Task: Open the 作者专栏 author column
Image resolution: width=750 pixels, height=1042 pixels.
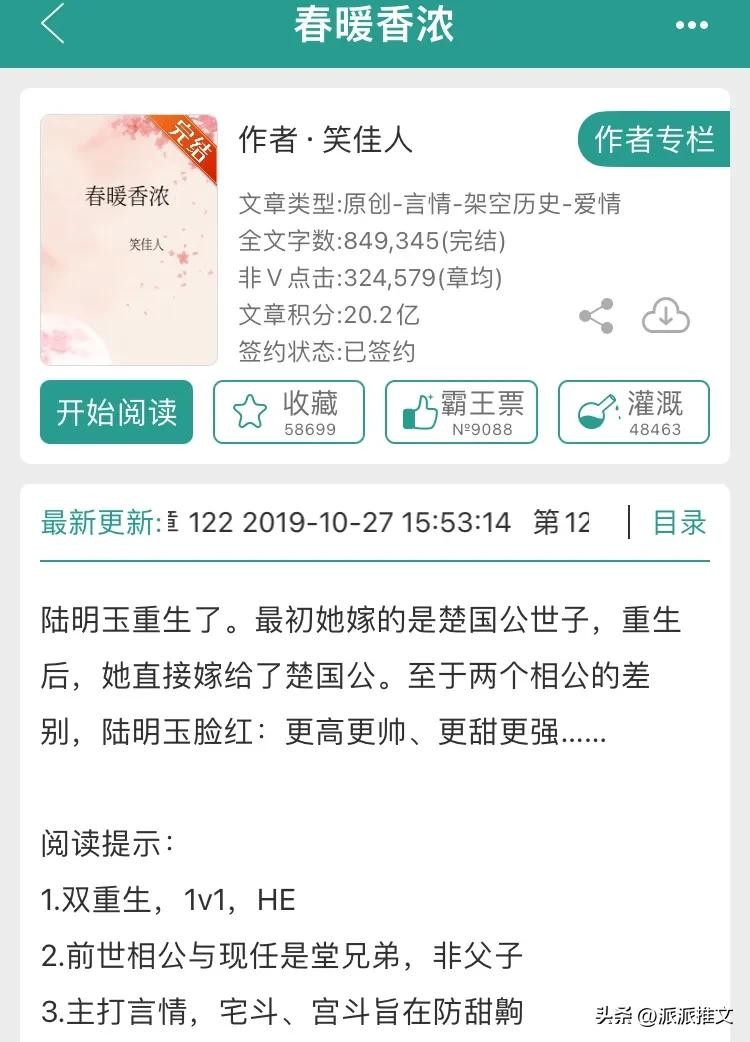Action: [x=654, y=140]
